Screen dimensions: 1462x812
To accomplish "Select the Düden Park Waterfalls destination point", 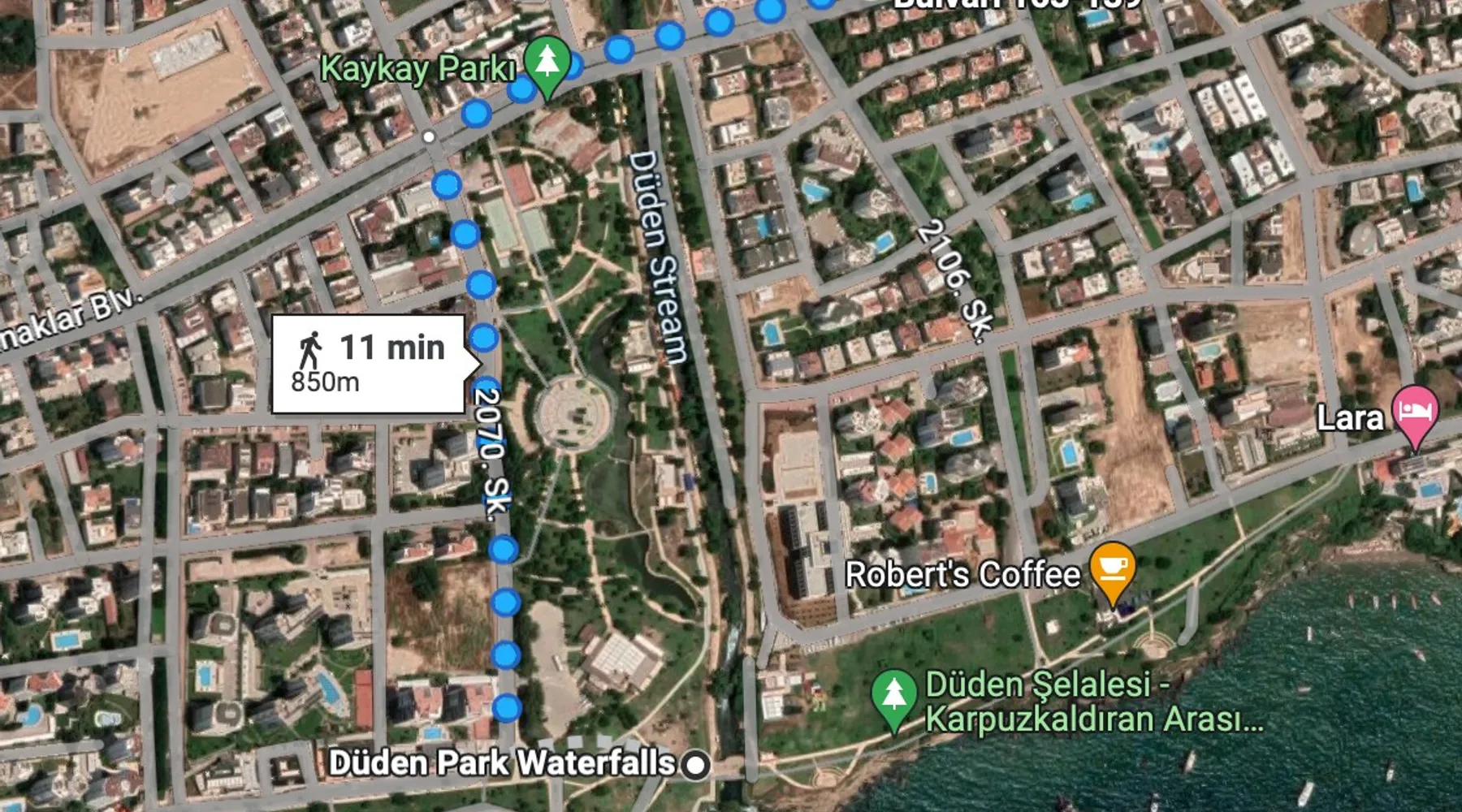I will (696, 764).
